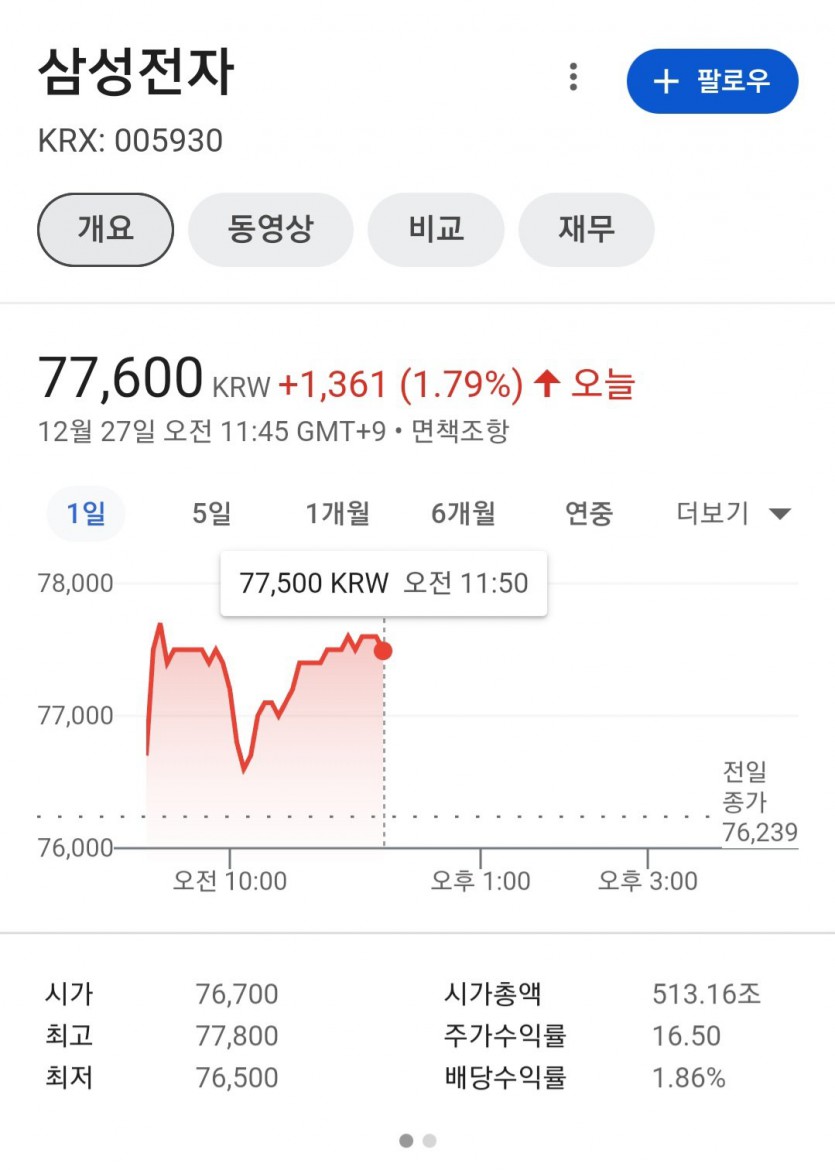The image size is (835, 1170).
Task: Switch to the 동영상 chip
Action: point(270,229)
